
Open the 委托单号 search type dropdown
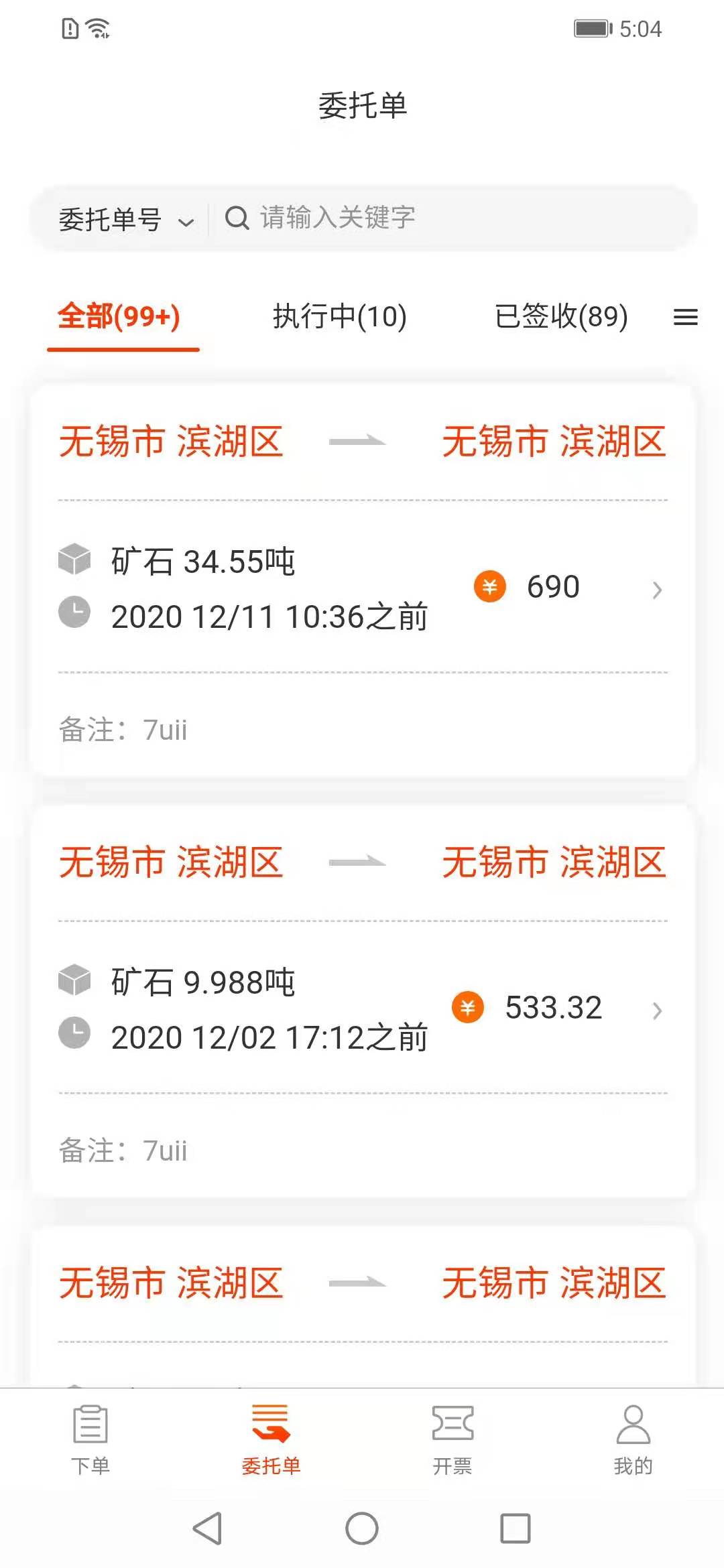pos(126,219)
